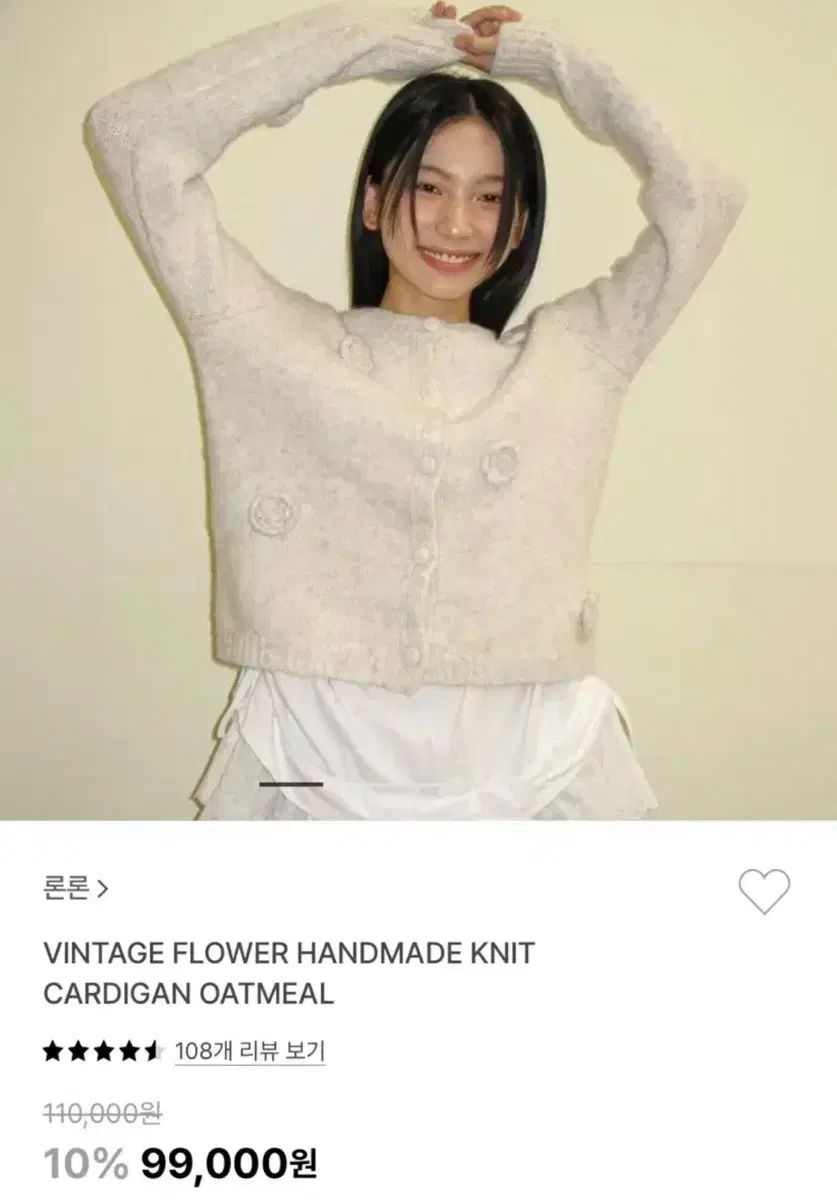The image size is (837, 1200).
Task: Open the cardigan product photo
Action: (x=418, y=410)
